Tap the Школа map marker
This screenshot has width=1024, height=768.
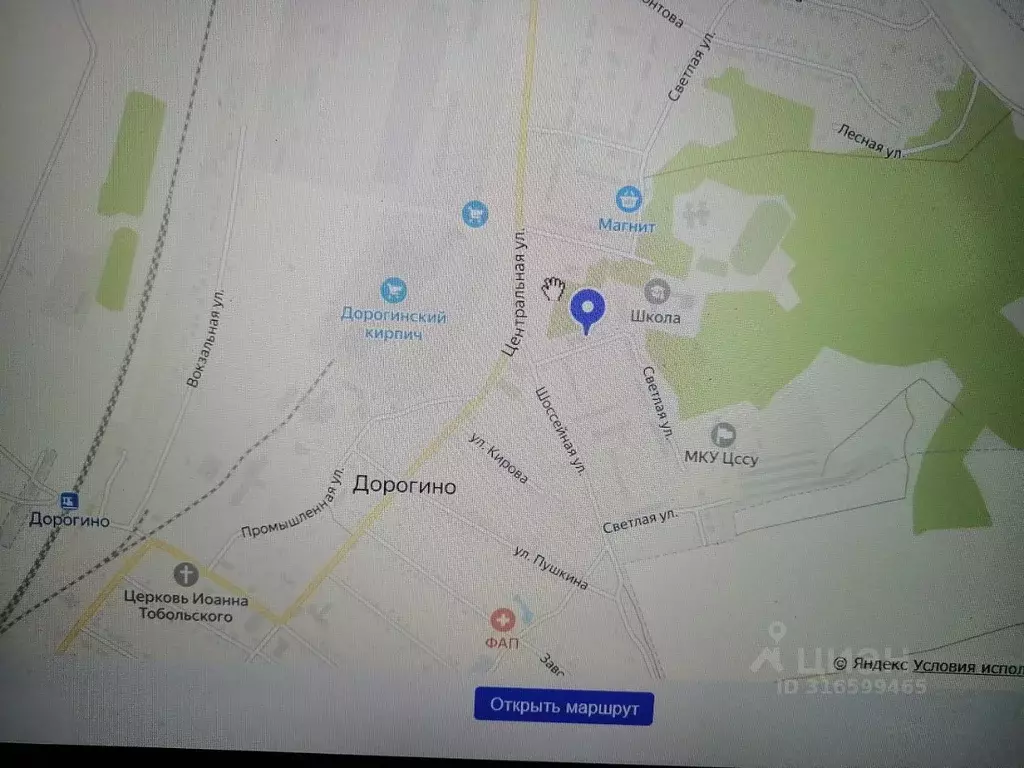657,292
